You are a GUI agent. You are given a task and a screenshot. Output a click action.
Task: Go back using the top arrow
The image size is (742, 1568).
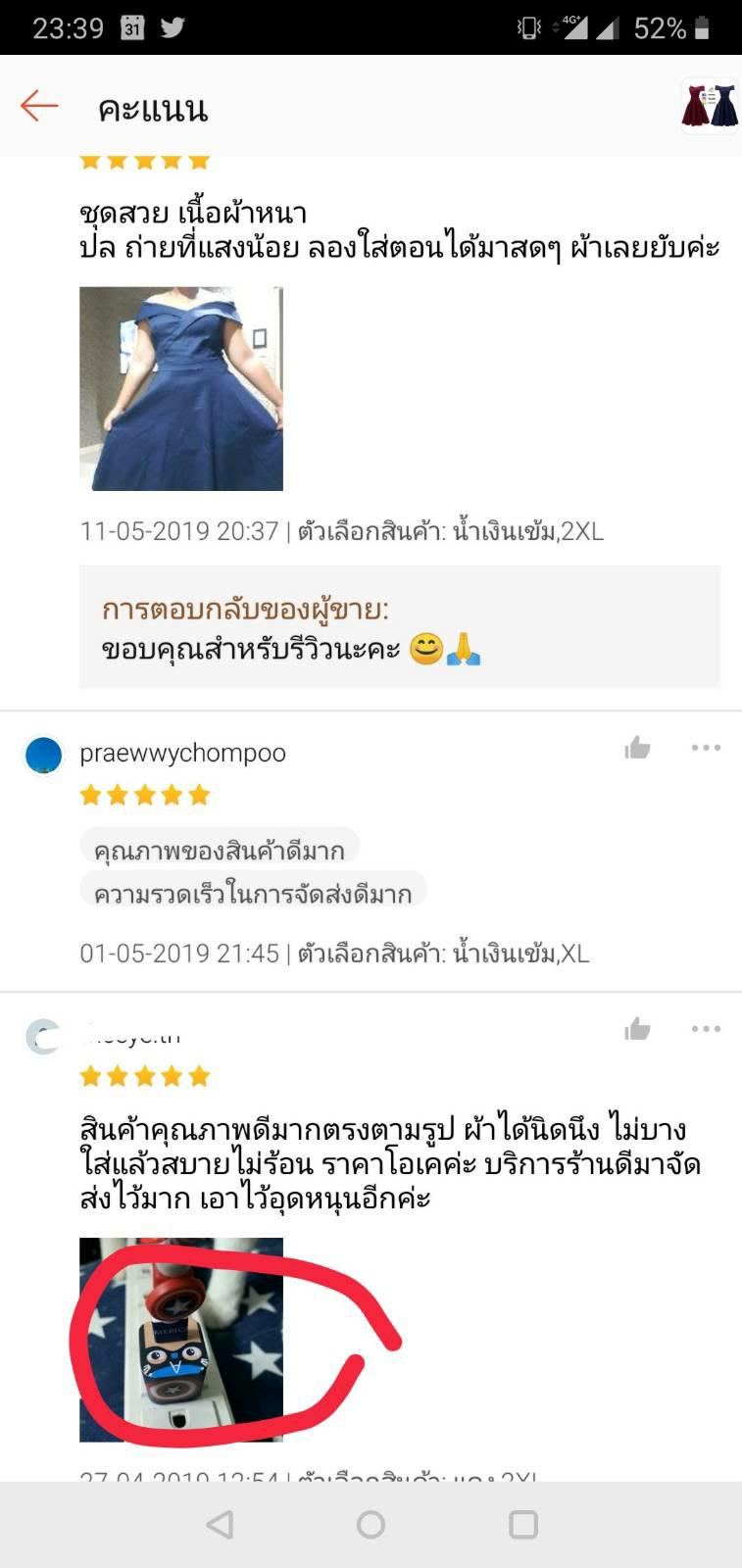pyautogui.click(x=40, y=106)
